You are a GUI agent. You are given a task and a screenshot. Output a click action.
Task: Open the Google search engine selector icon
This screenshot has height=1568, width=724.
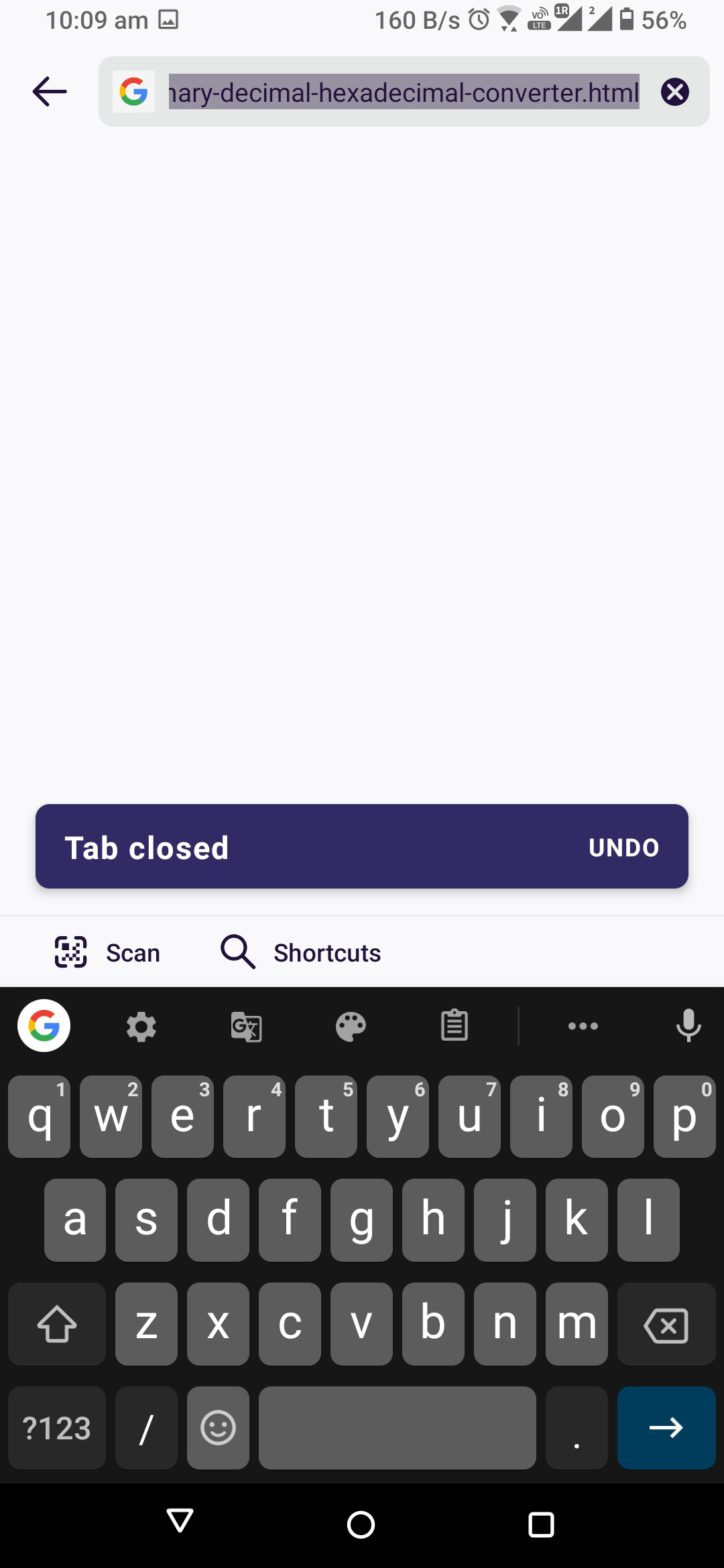click(x=133, y=91)
